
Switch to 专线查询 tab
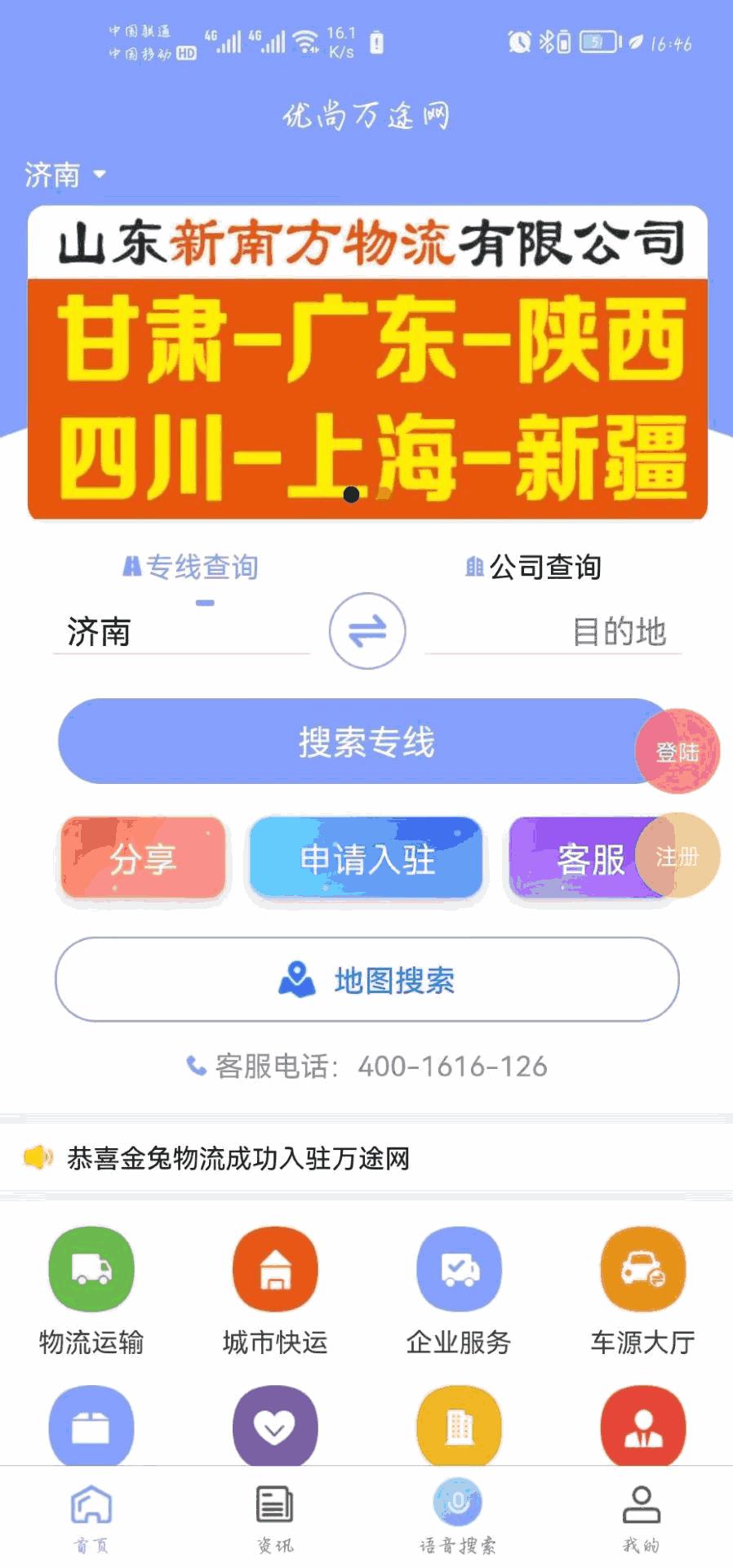point(191,567)
